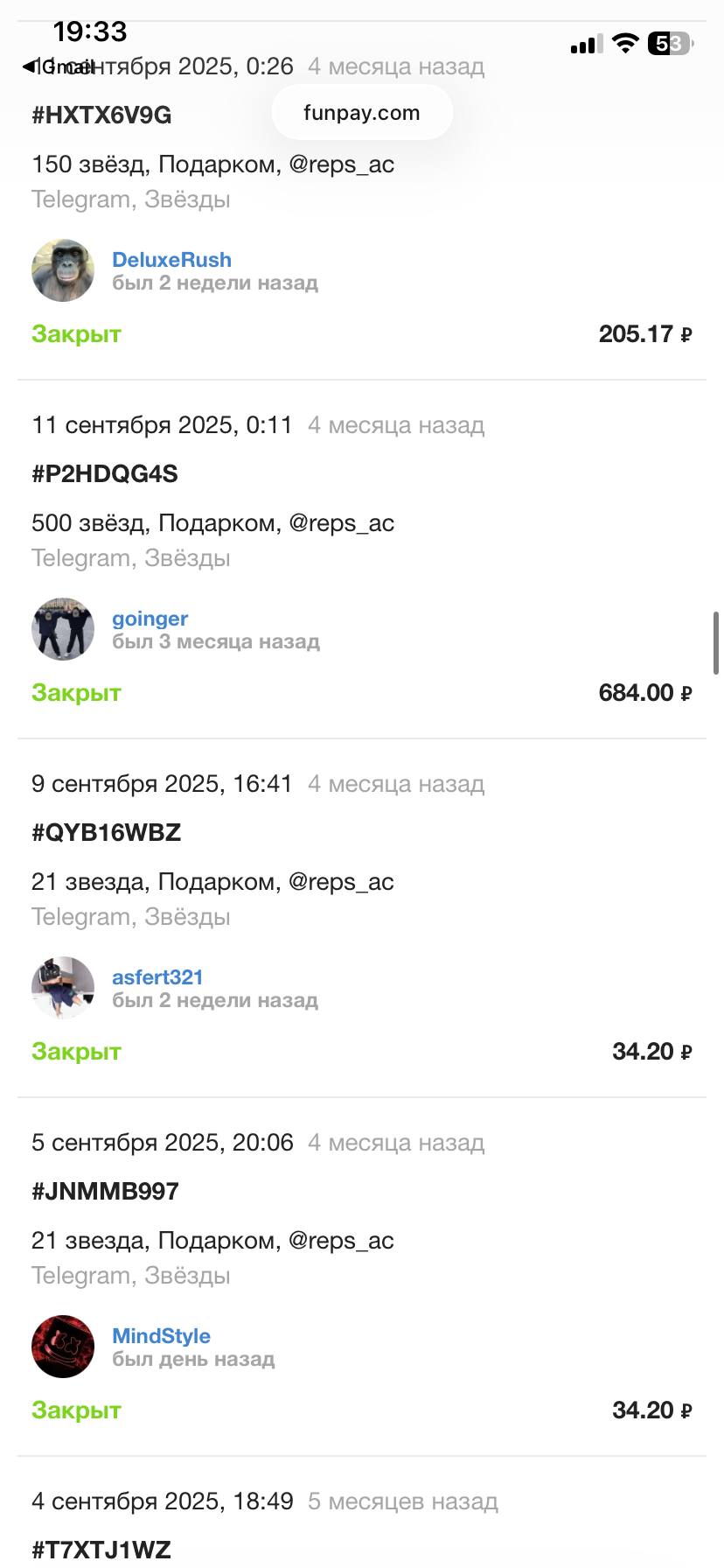Screen dimensions: 724x1568
Task: Open order #P2HDQG4S
Action: click(x=104, y=474)
